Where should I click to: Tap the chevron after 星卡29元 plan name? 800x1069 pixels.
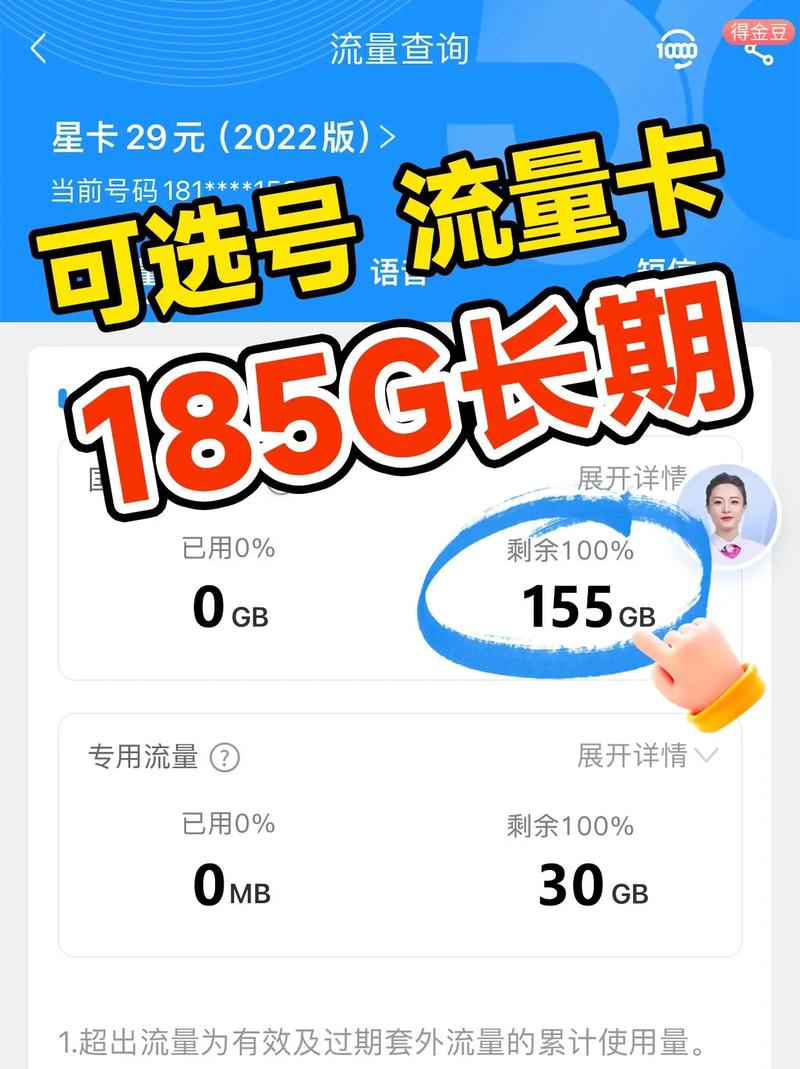390,136
